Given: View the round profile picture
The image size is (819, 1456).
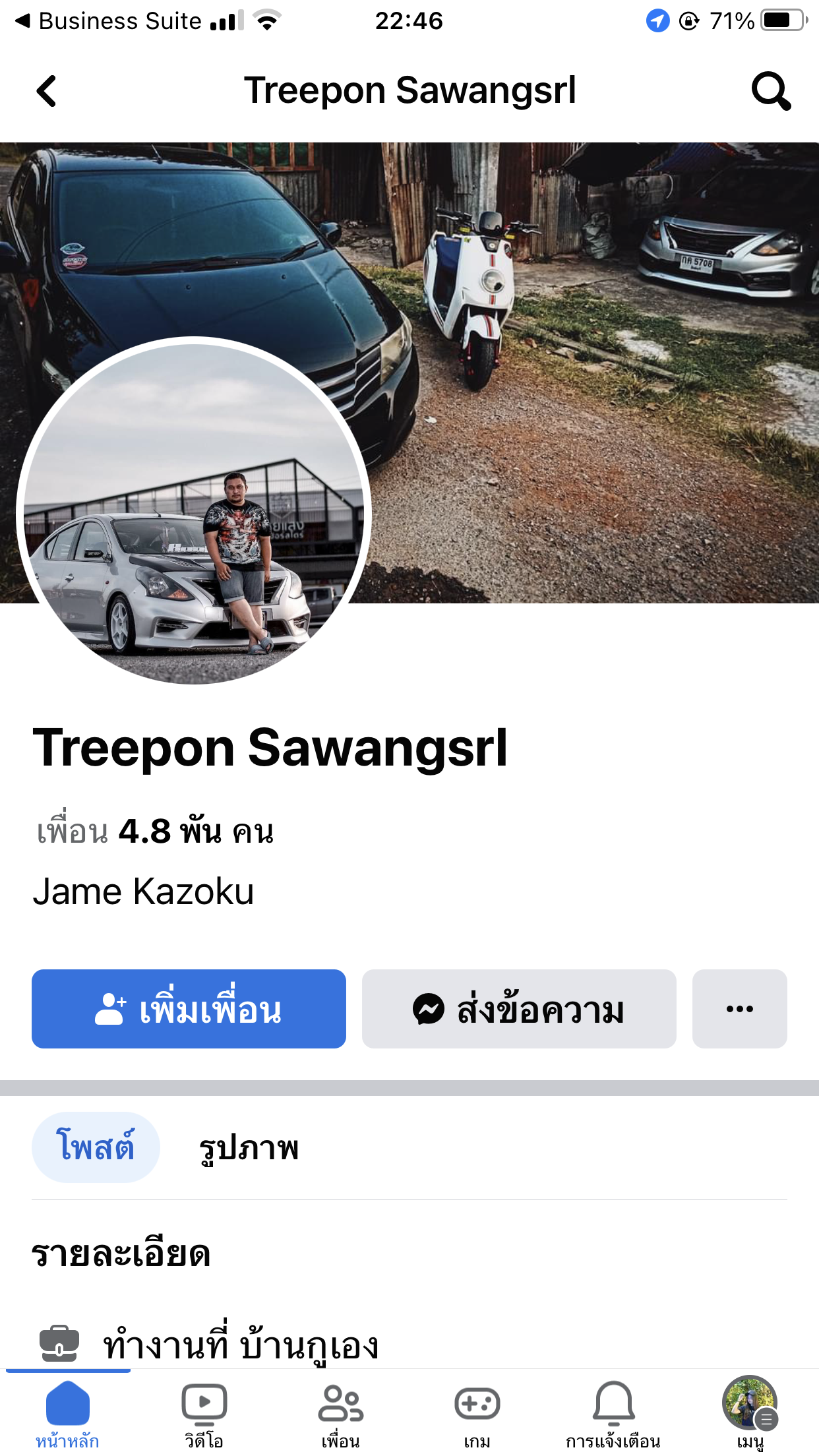Looking at the screenshot, I should coord(194,512).
